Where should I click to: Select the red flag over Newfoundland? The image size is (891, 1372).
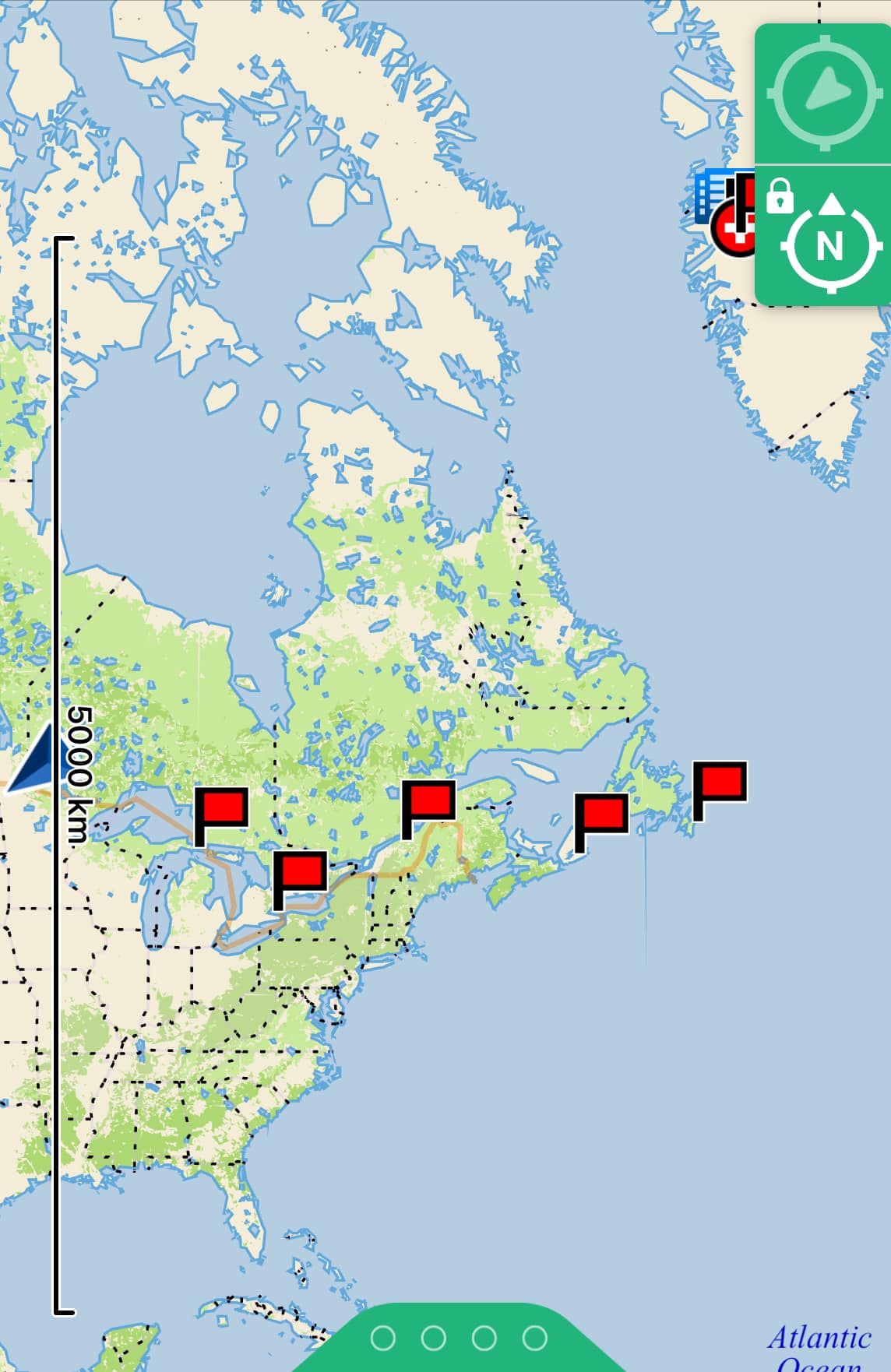720,786
